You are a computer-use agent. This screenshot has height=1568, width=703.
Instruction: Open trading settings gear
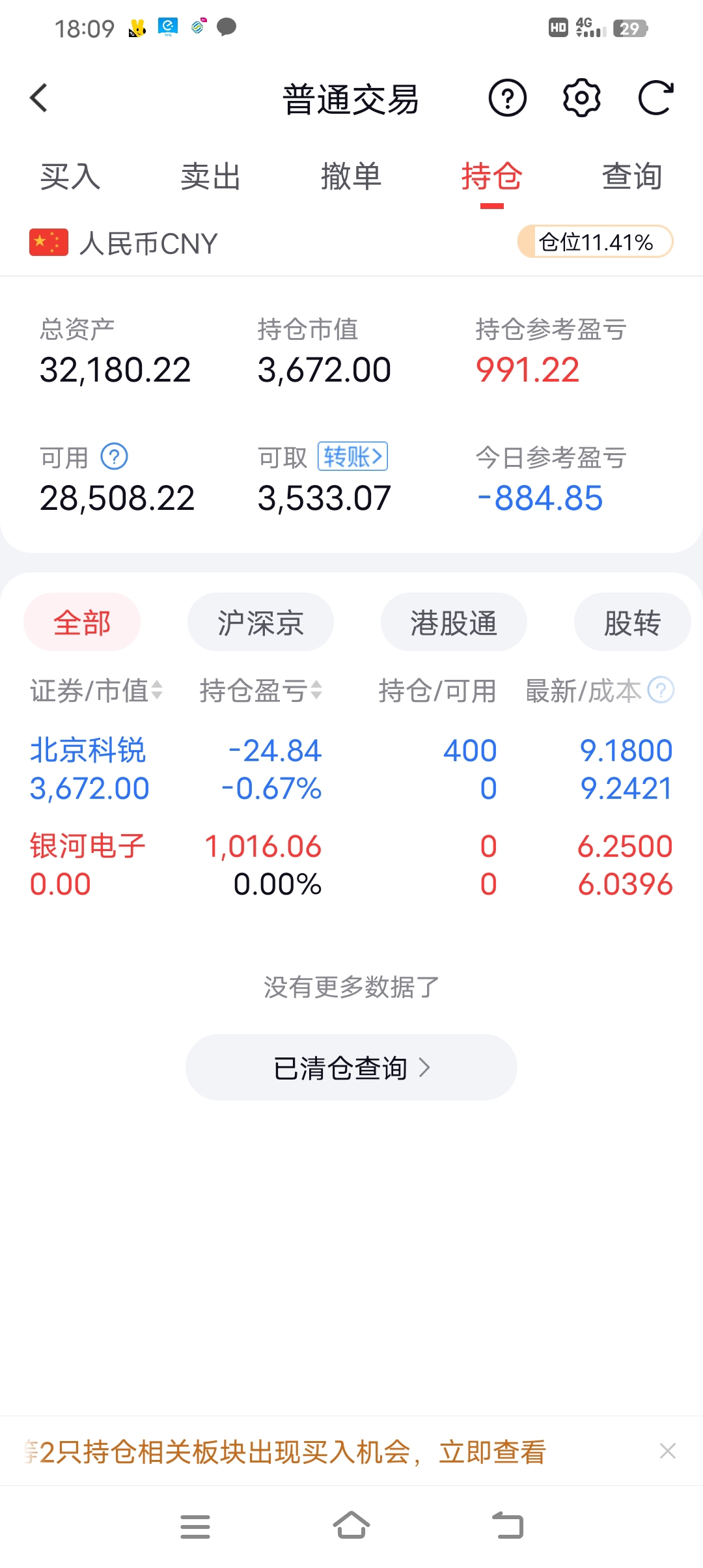click(581, 98)
